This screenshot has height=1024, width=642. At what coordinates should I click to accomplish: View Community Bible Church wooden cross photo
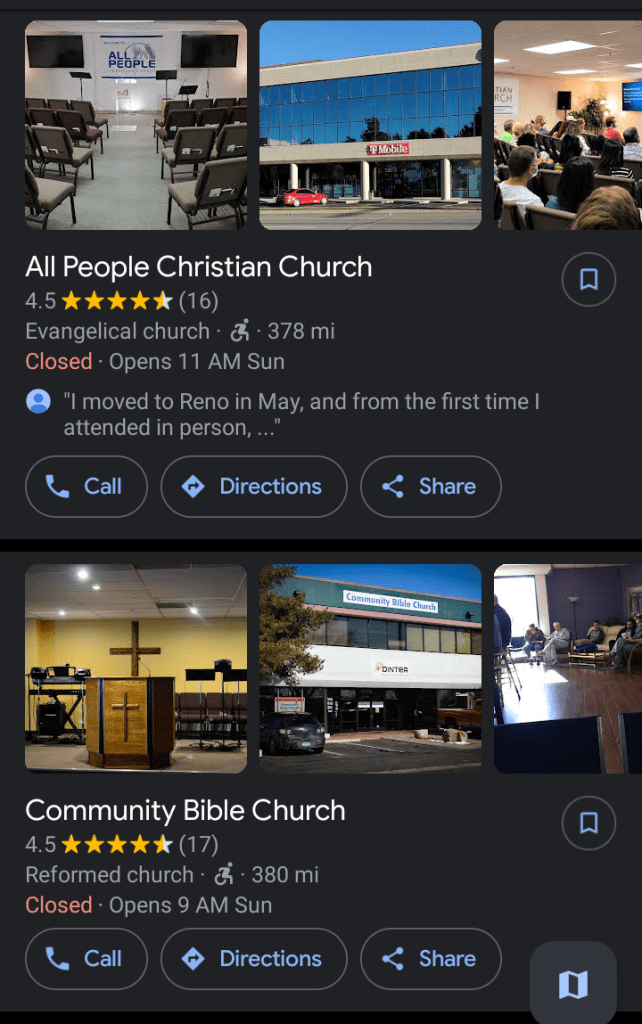[136, 668]
